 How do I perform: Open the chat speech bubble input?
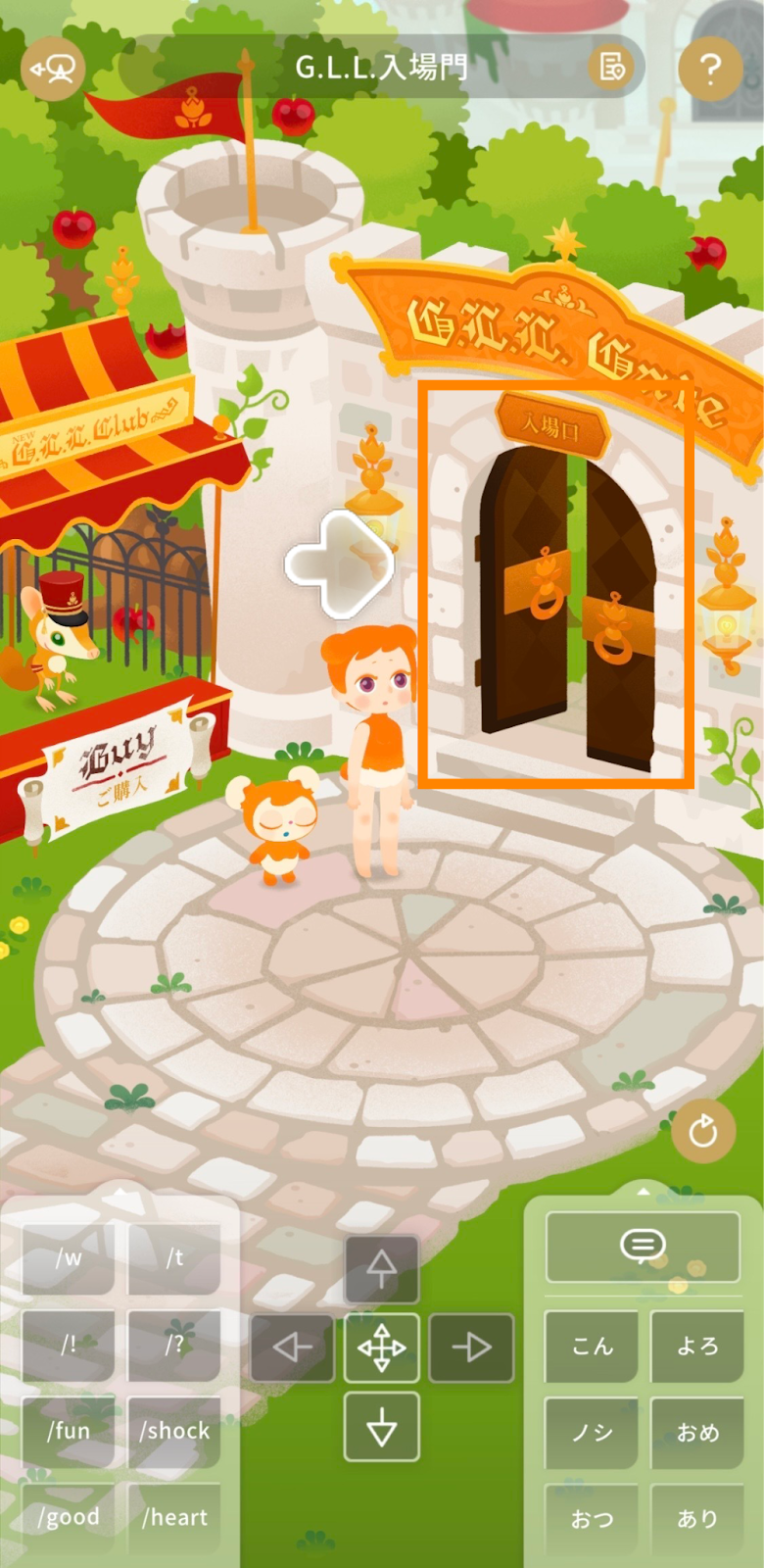click(x=643, y=1247)
